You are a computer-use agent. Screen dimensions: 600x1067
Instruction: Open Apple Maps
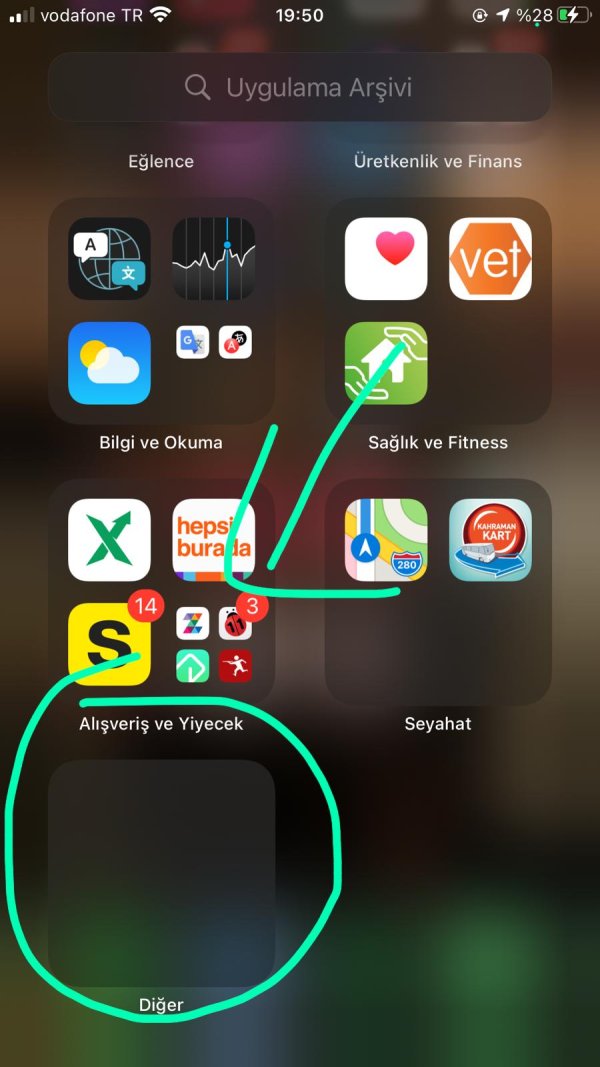point(386,540)
